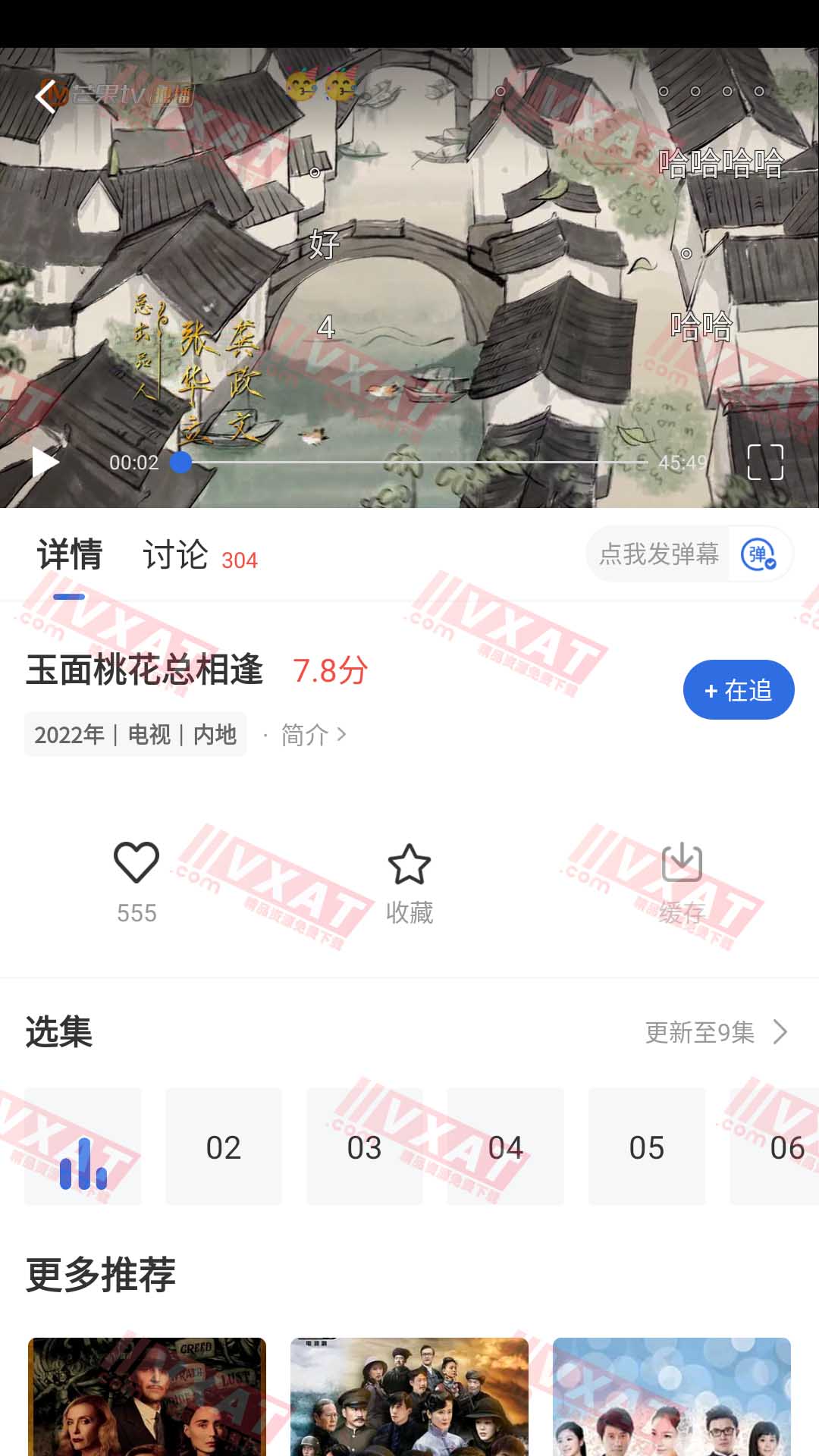Select episode 04
Screen dimensions: 819x1456
(506, 1147)
